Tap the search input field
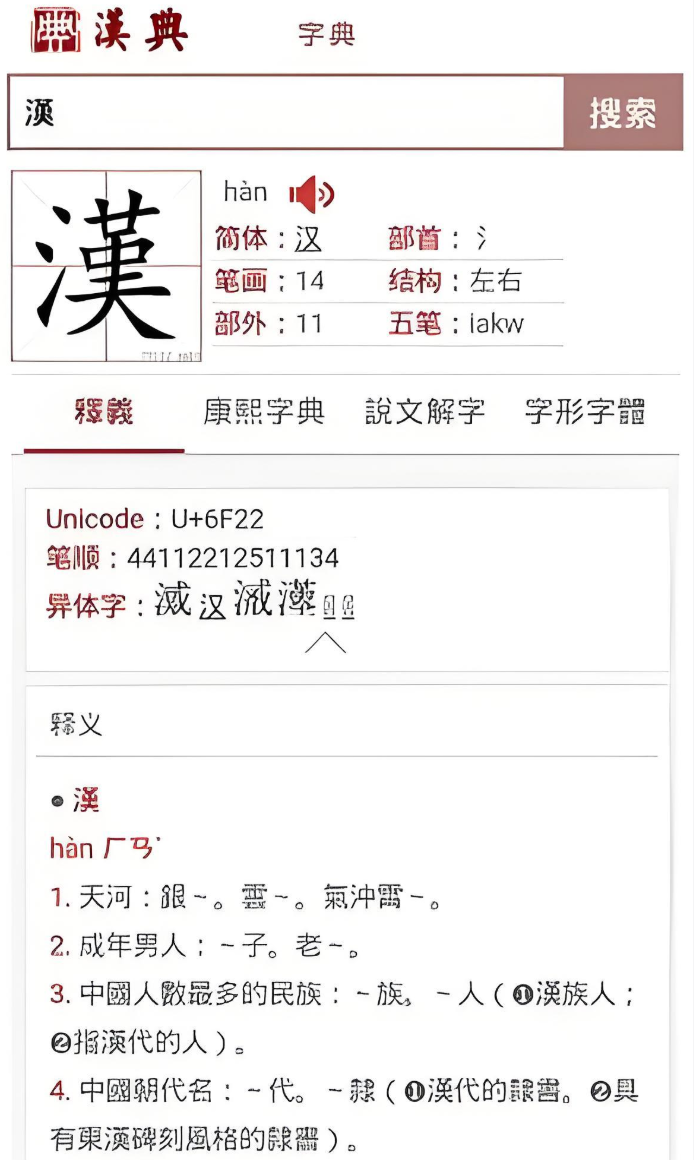 click(x=286, y=112)
